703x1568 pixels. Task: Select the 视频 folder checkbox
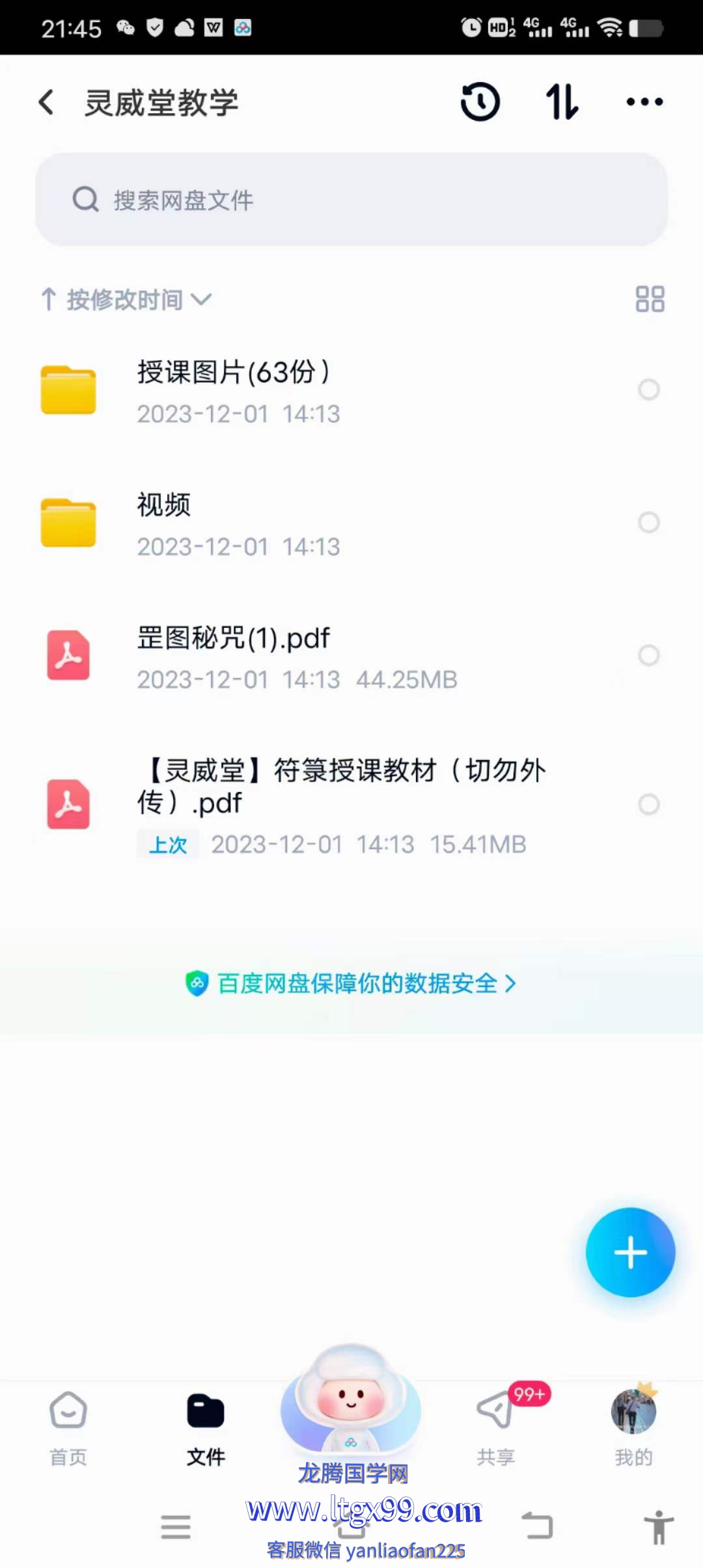click(x=648, y=522)
